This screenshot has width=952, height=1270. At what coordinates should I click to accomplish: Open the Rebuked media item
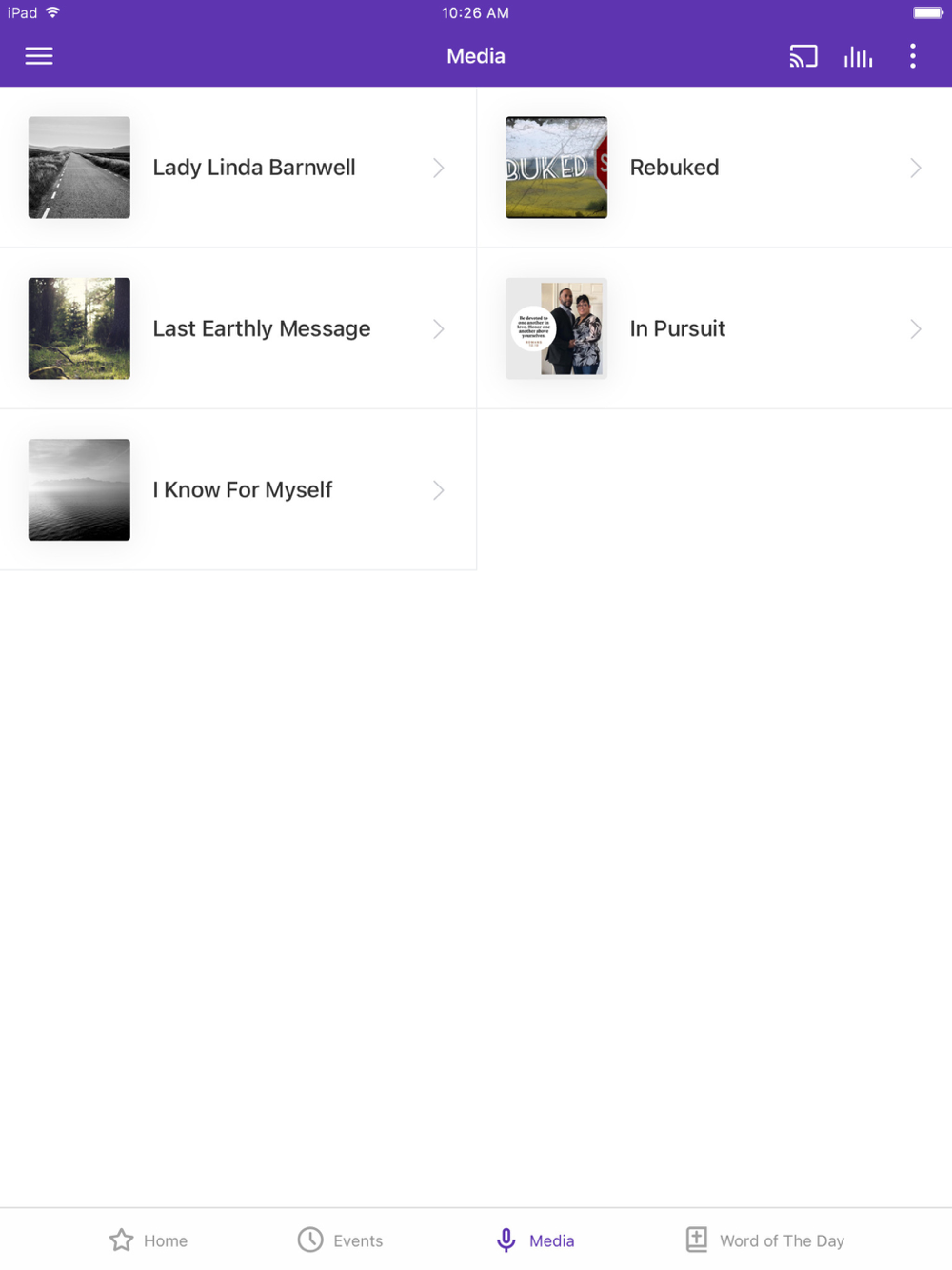[714, 168]
